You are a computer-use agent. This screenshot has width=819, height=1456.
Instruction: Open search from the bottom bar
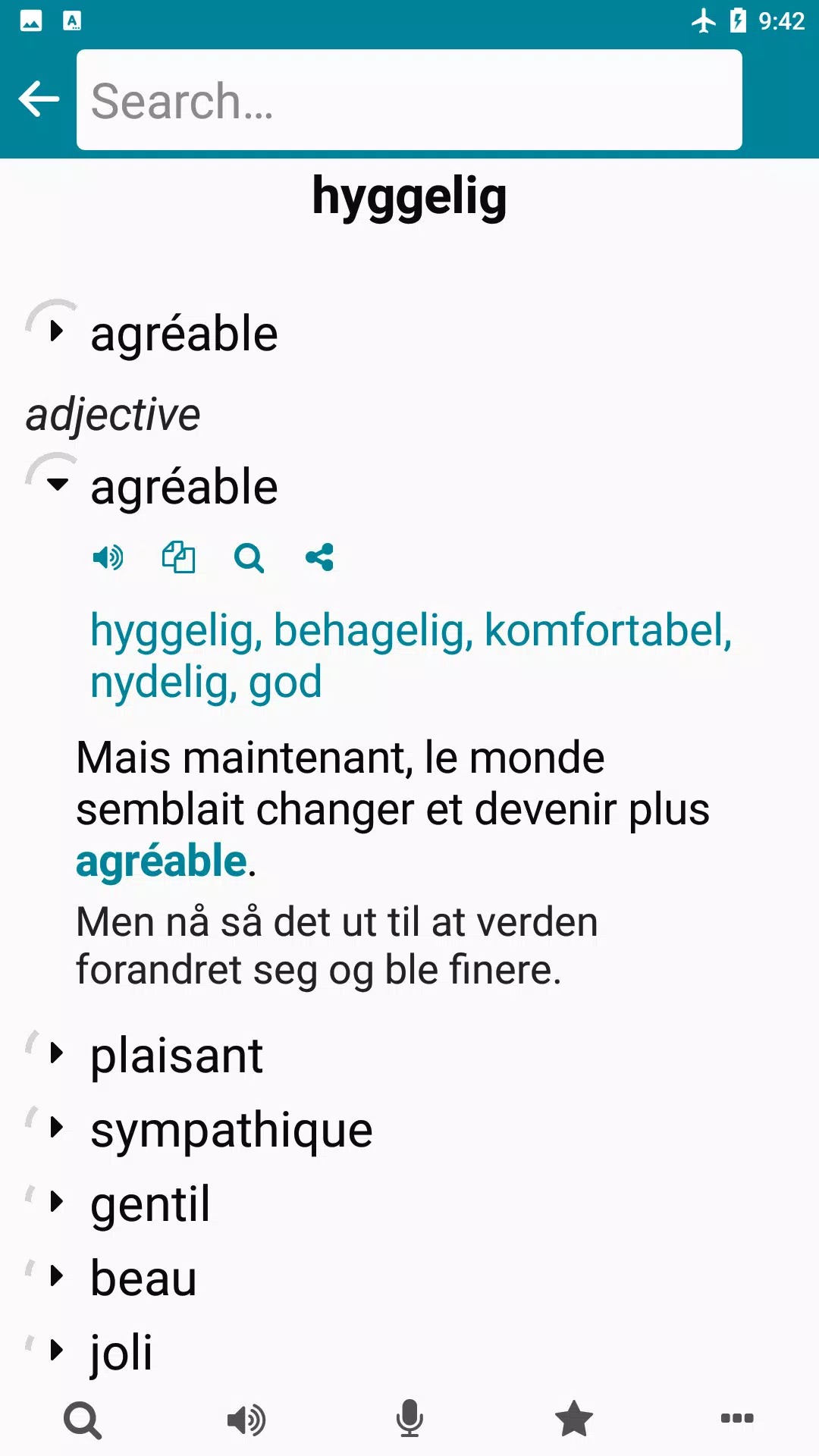coord(83,1420)
